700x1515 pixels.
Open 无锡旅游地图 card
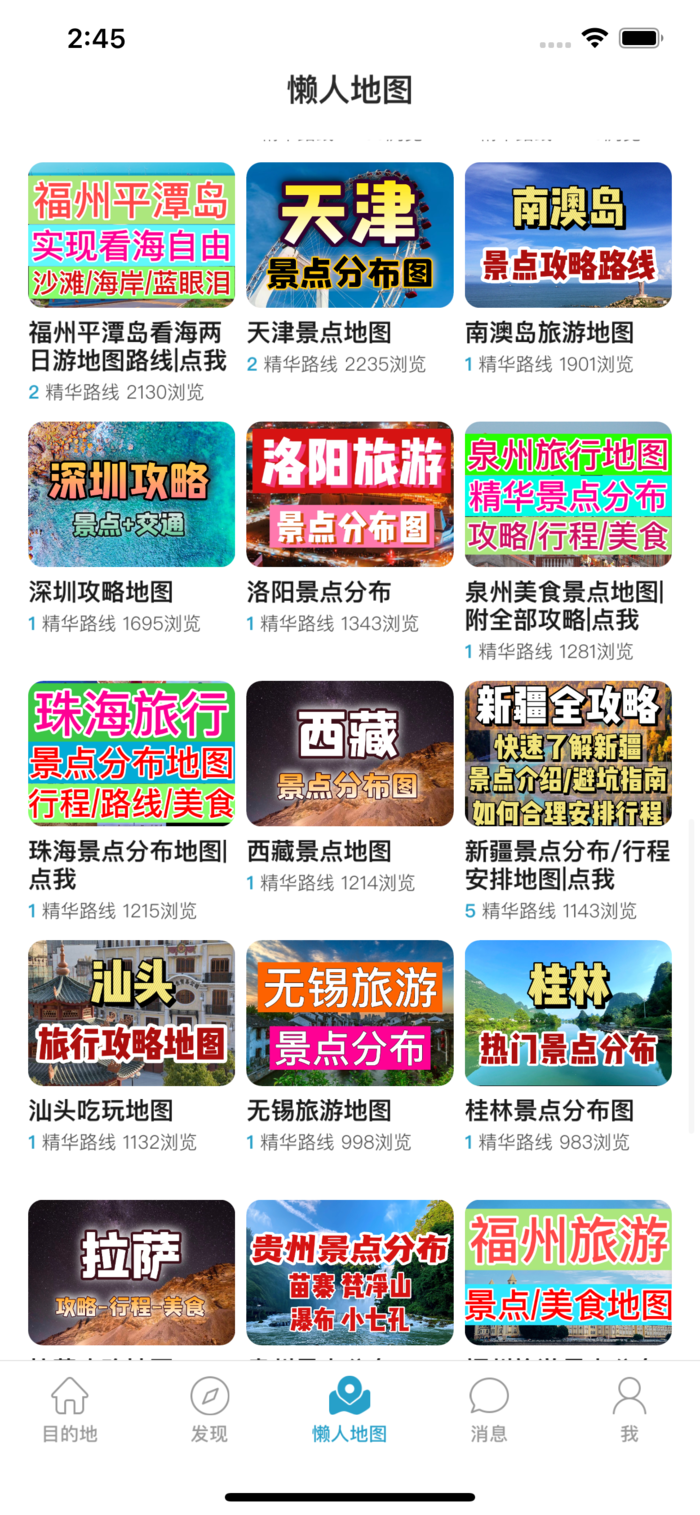[350, 1013]
